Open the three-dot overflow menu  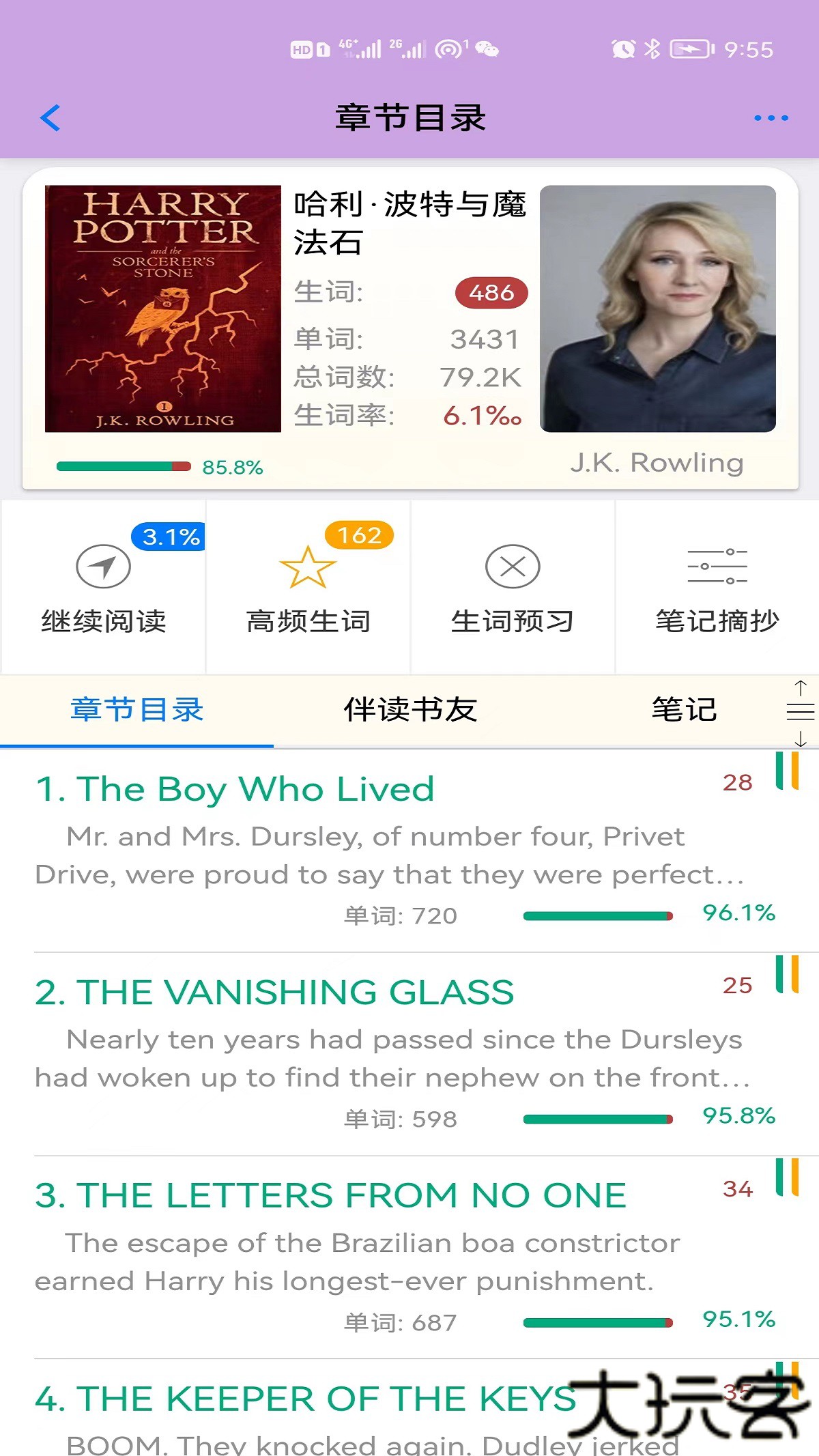click(x=770, y=117)
